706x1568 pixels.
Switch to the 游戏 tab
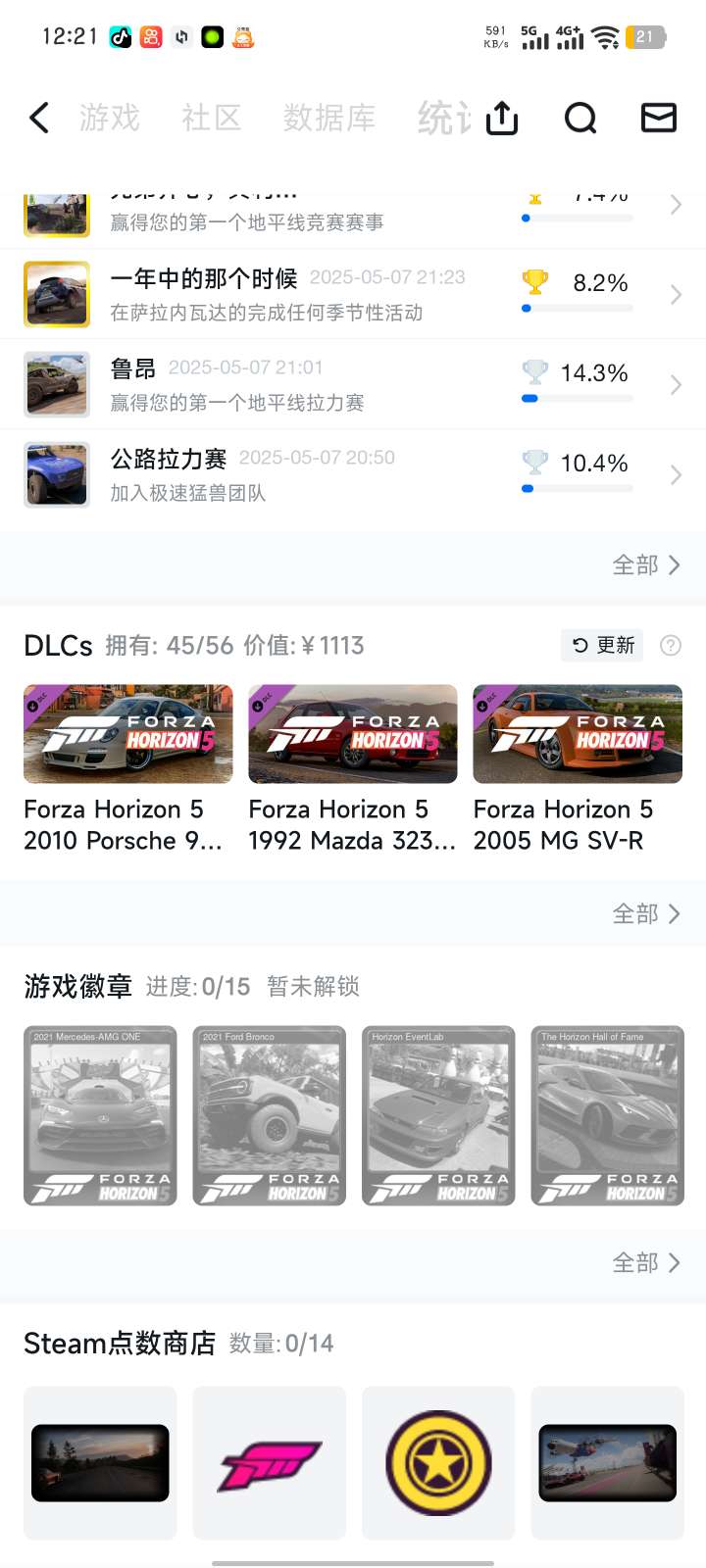point(110,118)
